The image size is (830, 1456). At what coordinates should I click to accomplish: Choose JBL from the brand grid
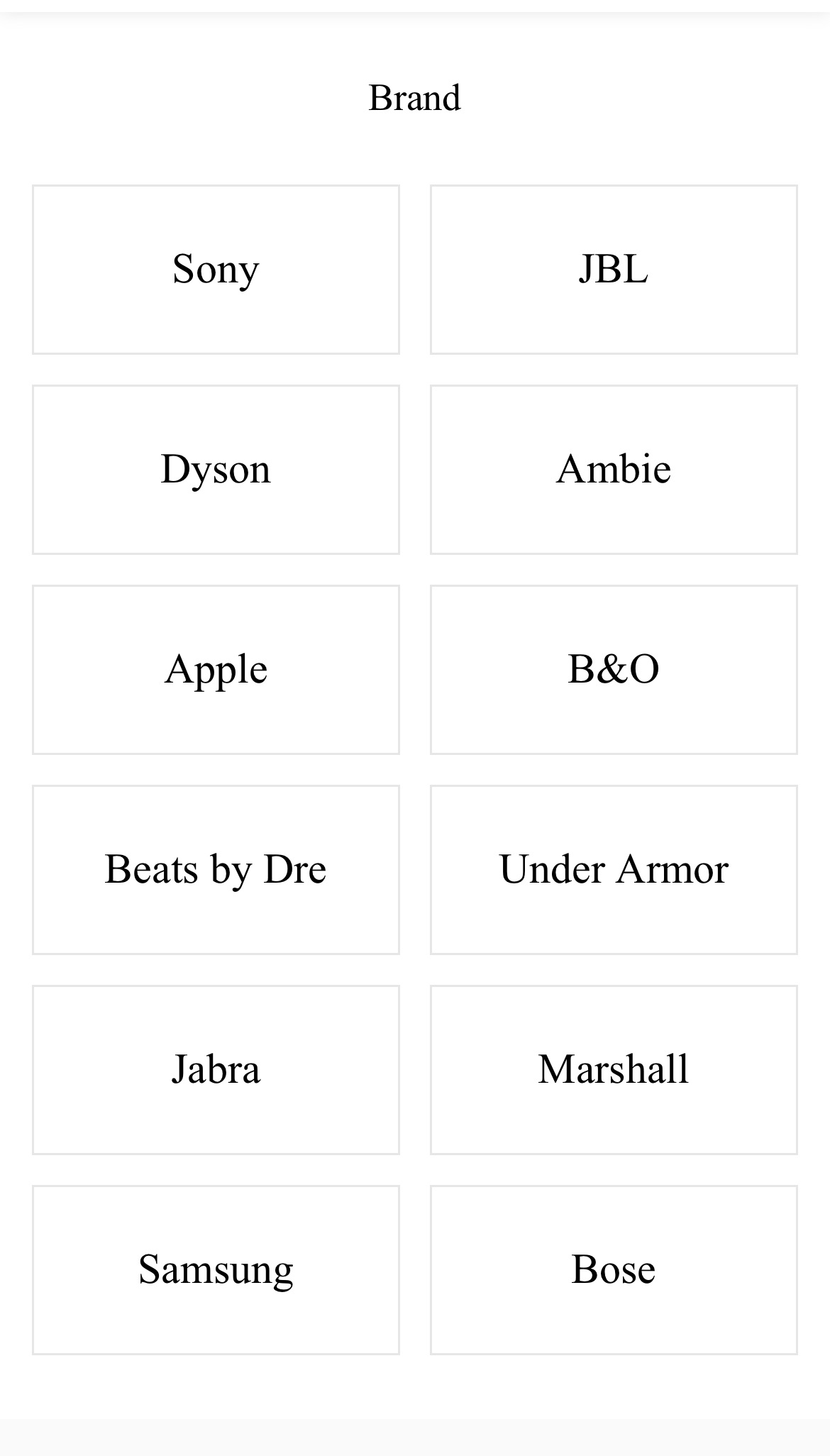tap(614, 270)
